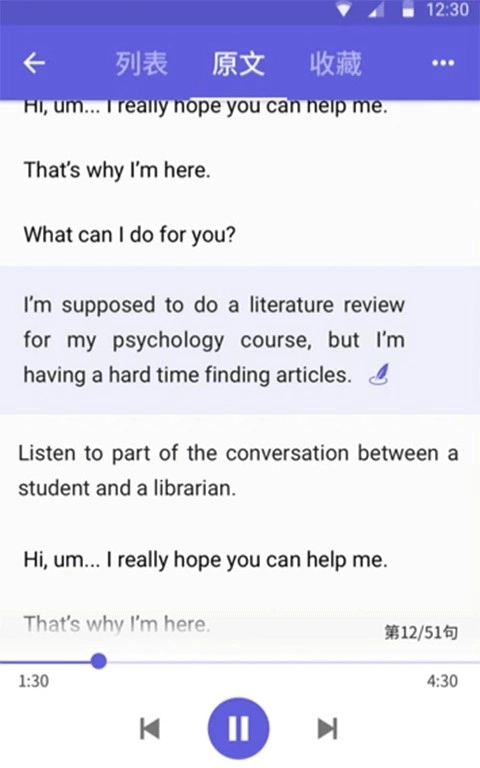Screen dimensions: 480x768
Task: Jump to sentence "What can I do for you?"
Action: (129, 235)
